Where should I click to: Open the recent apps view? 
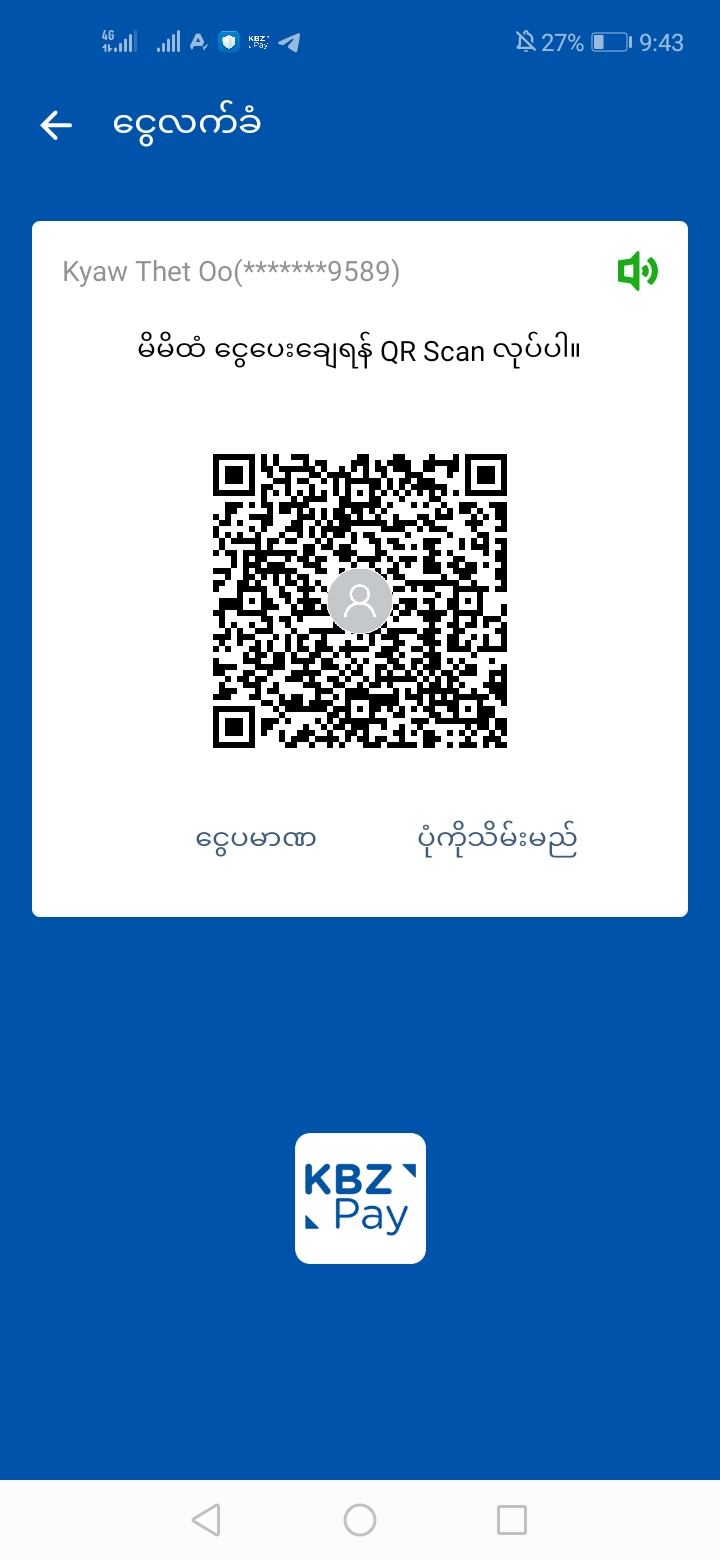[x=512, y=1520]
